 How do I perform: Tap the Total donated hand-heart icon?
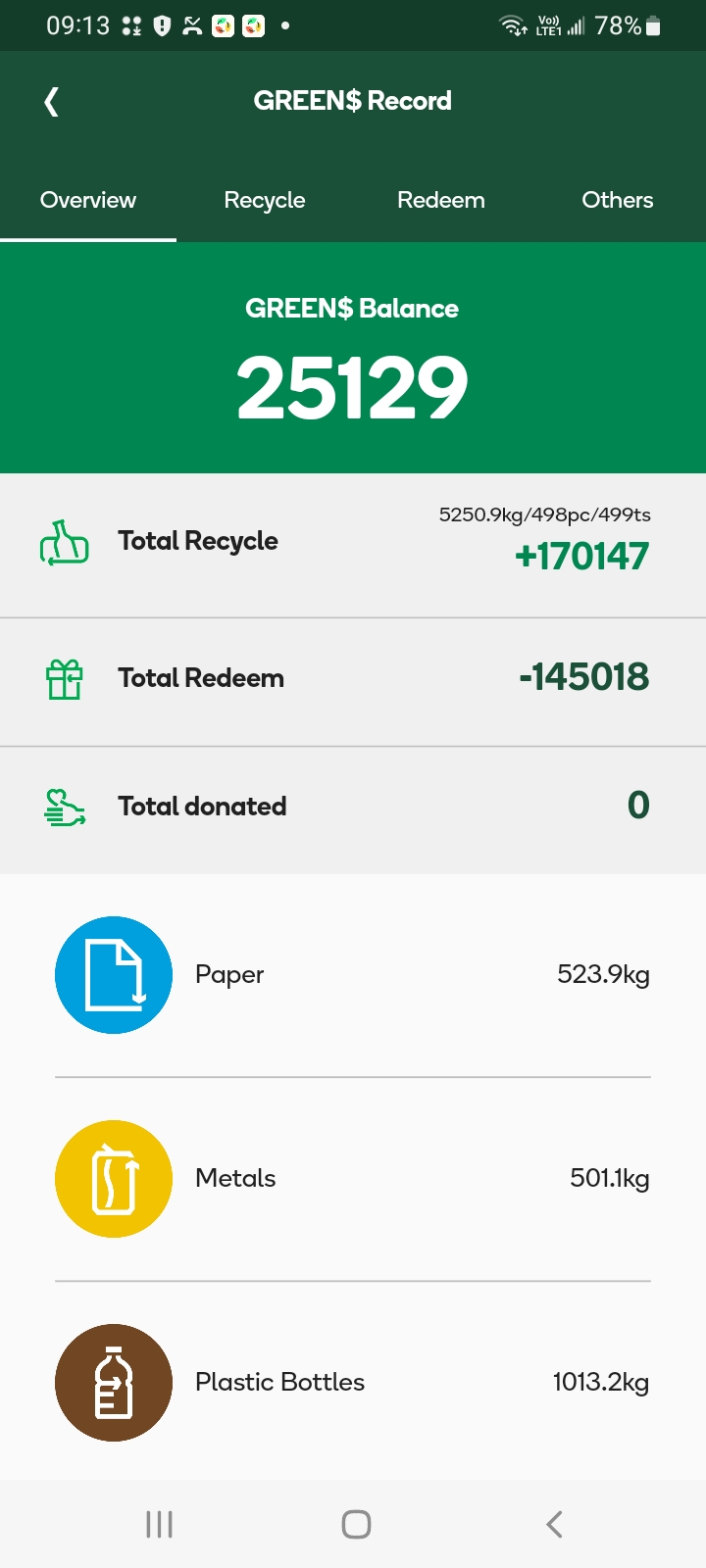point(64,807)
